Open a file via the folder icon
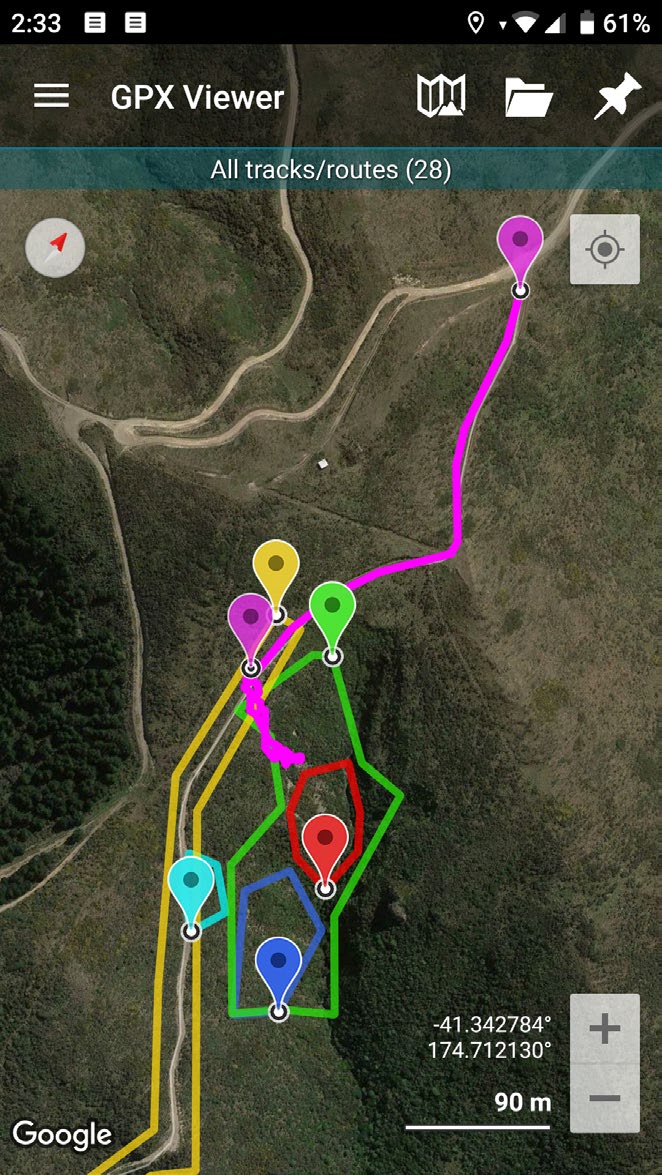The image size is (662, 1175). (529, 97)
